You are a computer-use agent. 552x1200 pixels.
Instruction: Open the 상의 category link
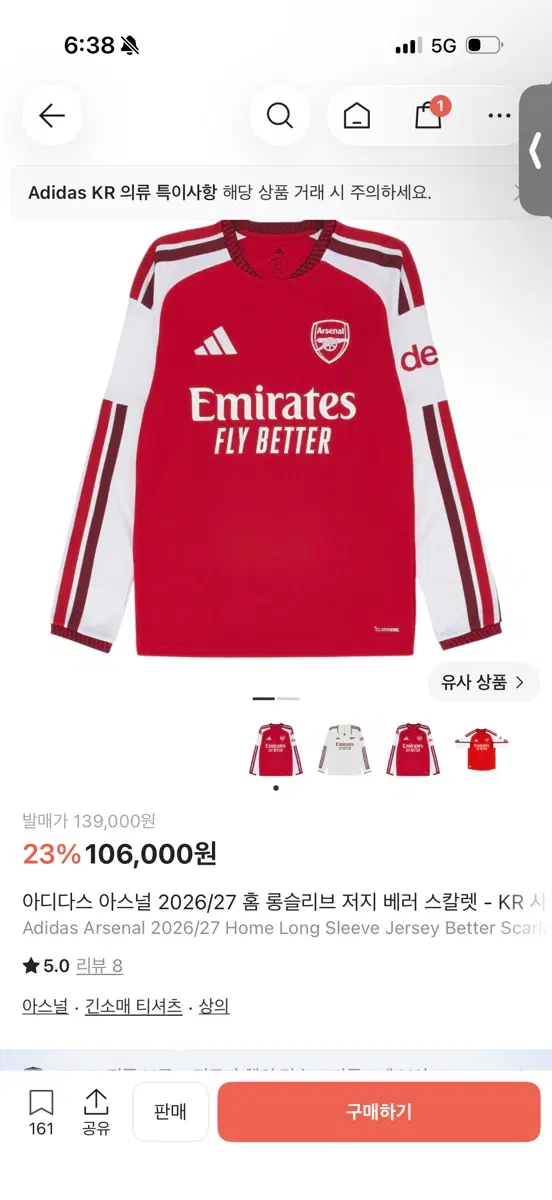(x=214, y=1006)
